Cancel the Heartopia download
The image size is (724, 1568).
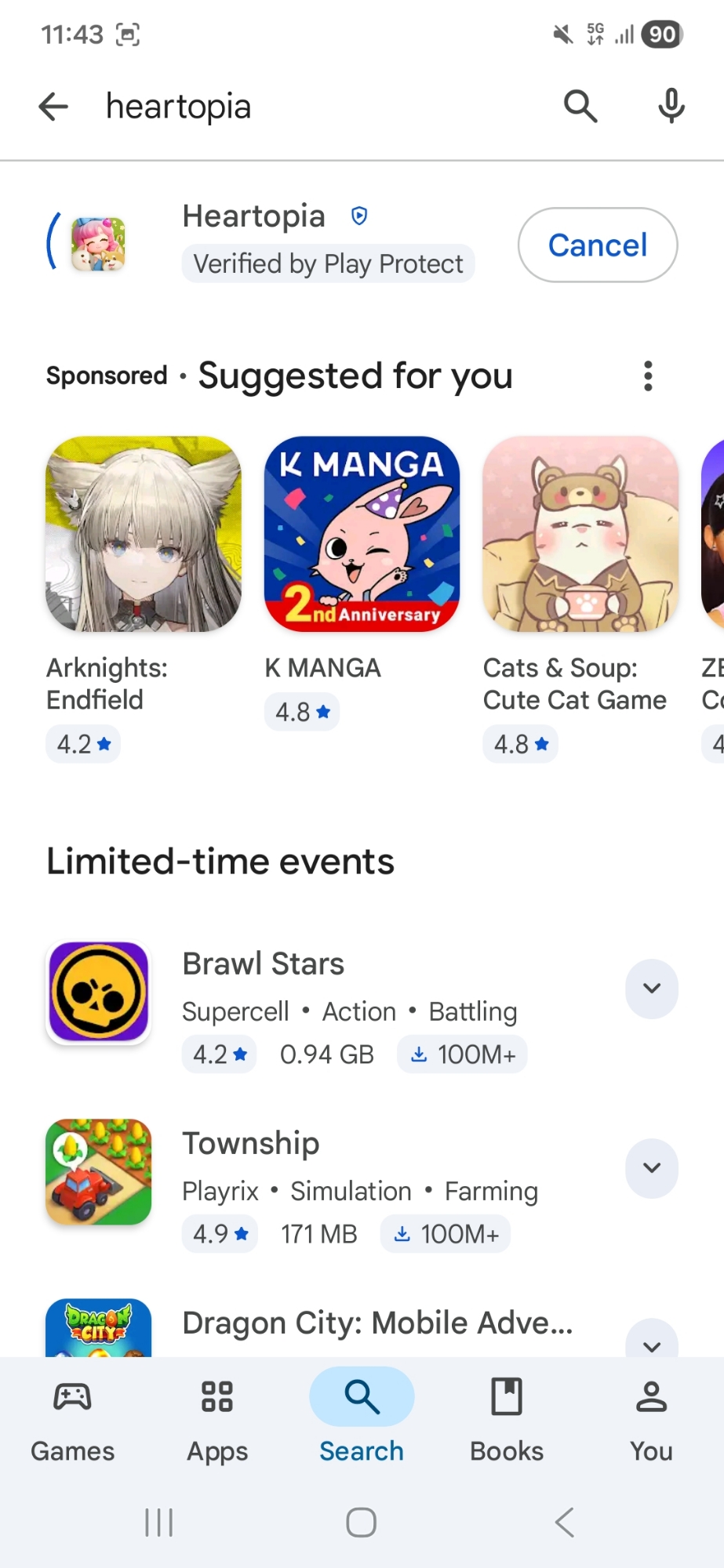tap(597, 245)
